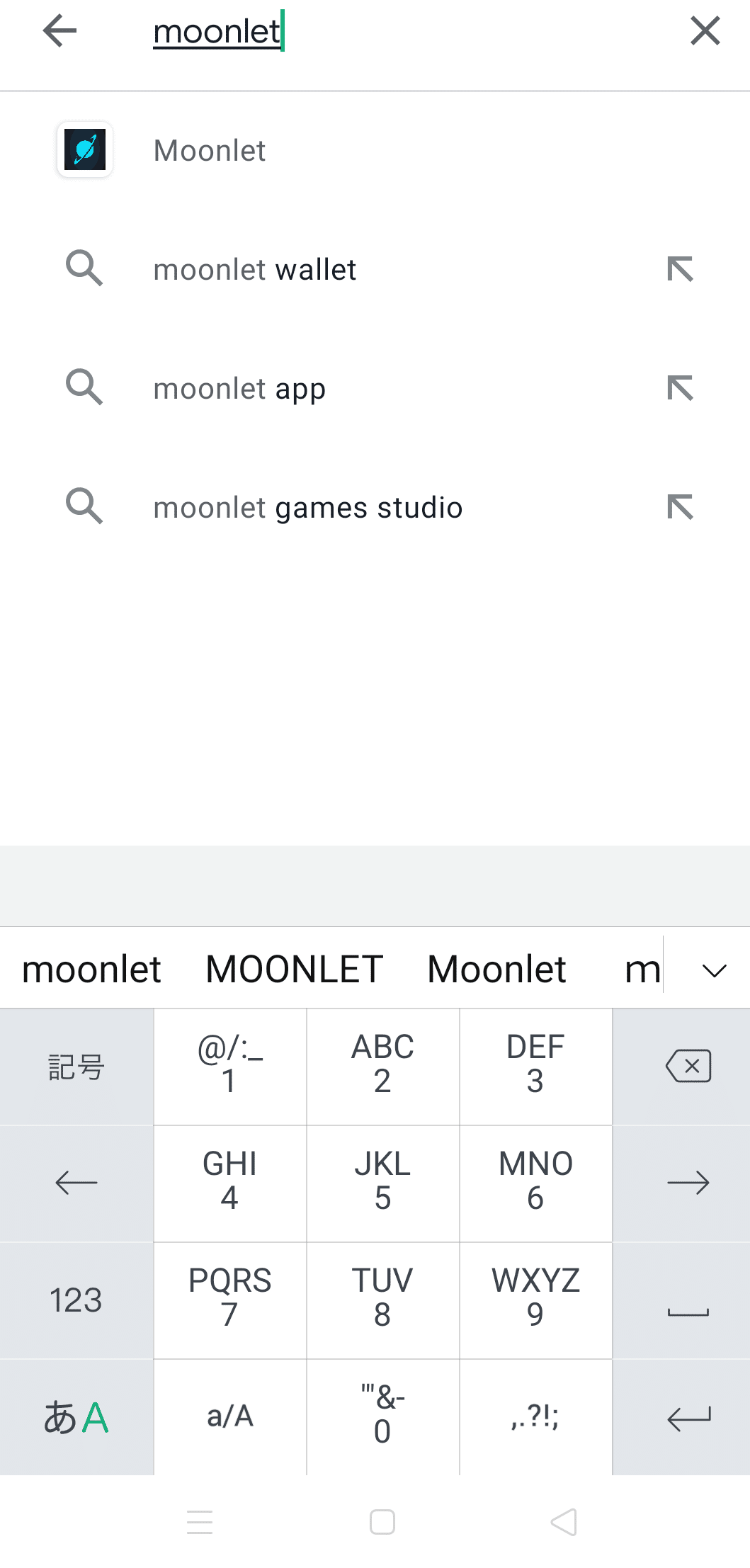750x1568 pixels.
Task: Collapse the suggestion bar with the chevron
Action: pyautogui.click(x=714, y=969)
